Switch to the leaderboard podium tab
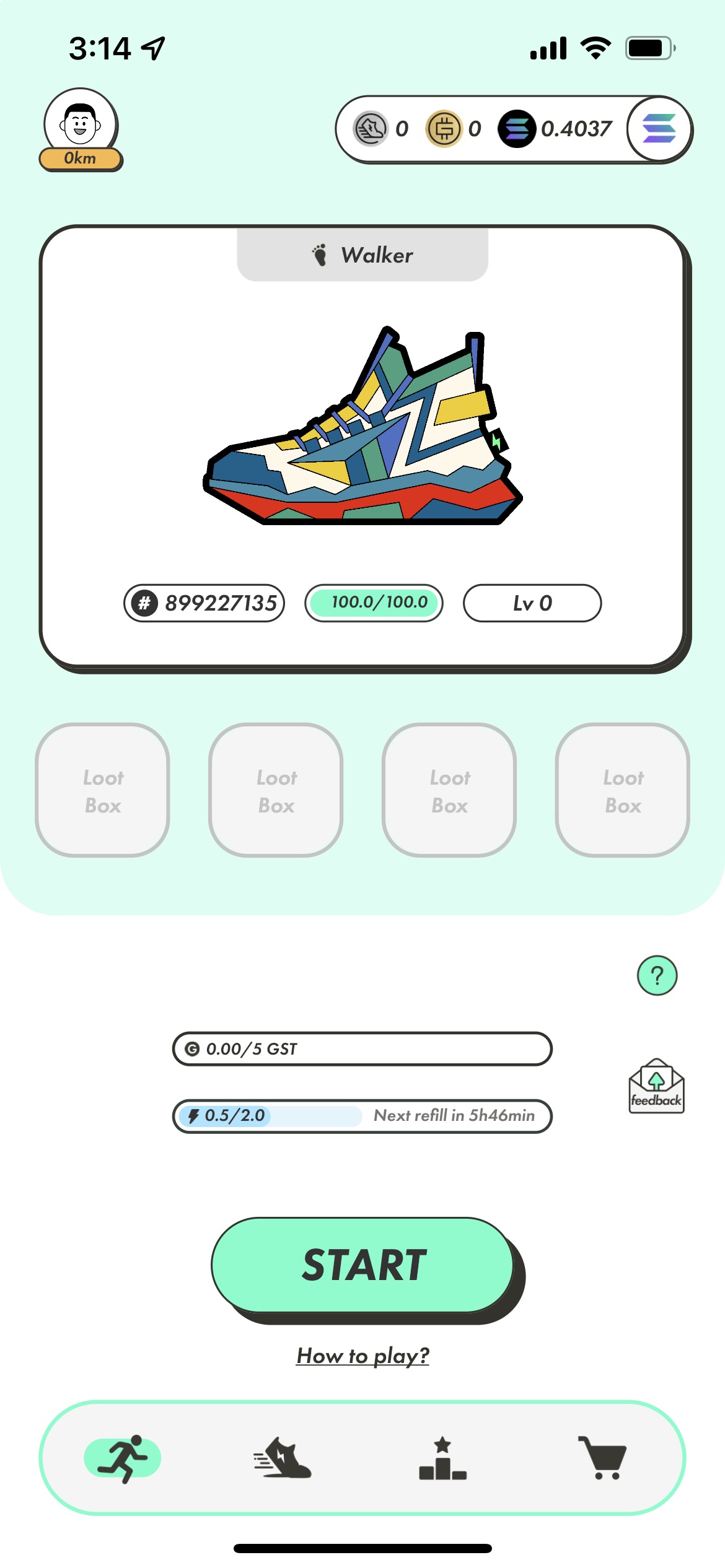Viewport: 725px width, 1568px height. pyautogui.click(x=442, y=1458)
